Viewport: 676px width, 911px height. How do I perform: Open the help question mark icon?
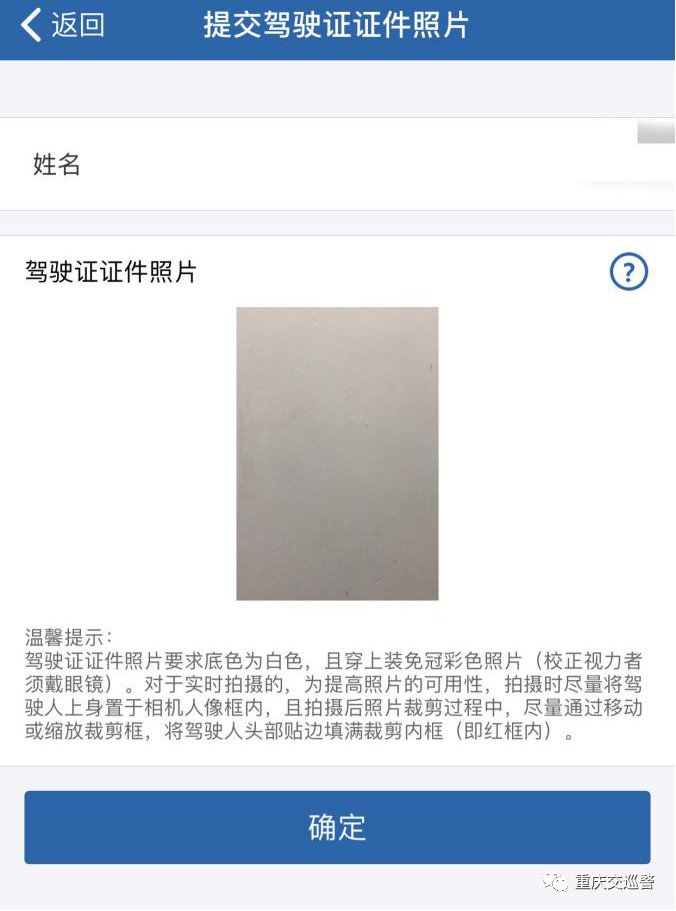tap(629, 271)
